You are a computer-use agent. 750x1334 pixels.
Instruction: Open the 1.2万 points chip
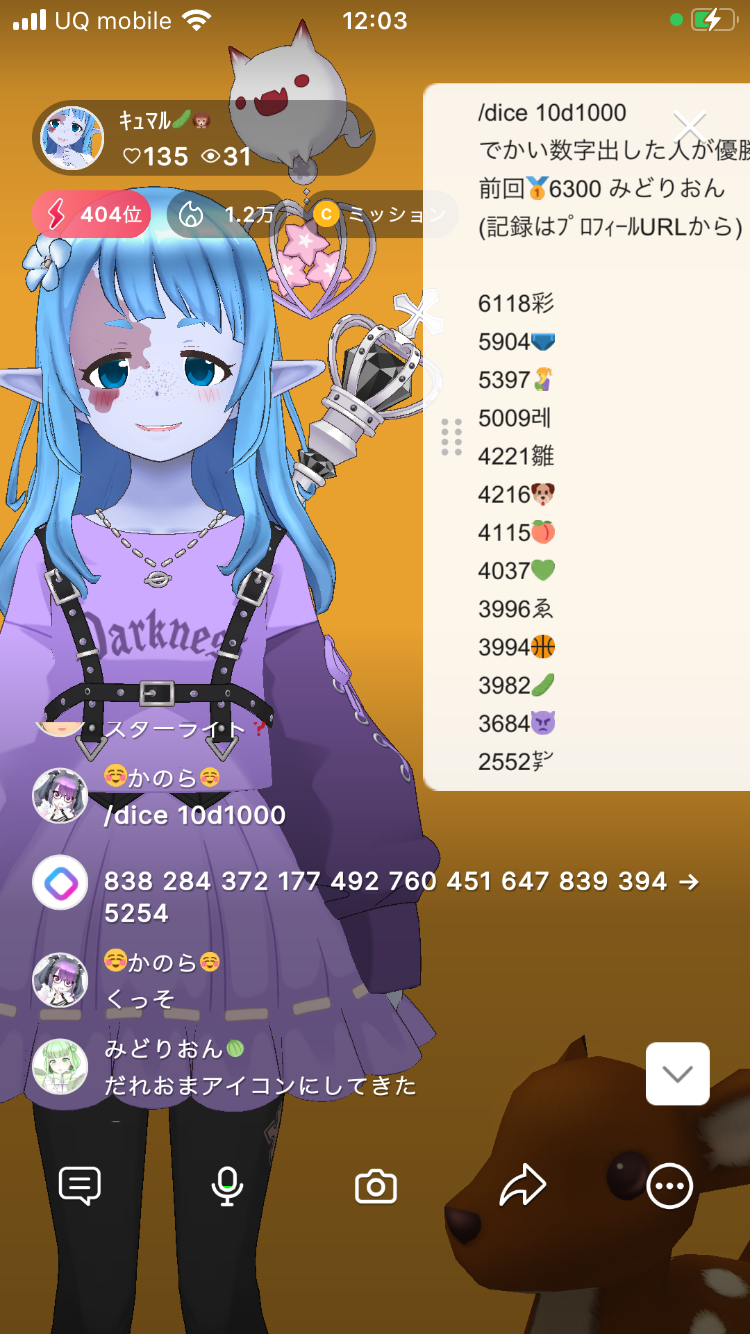(x=225, y=213)
